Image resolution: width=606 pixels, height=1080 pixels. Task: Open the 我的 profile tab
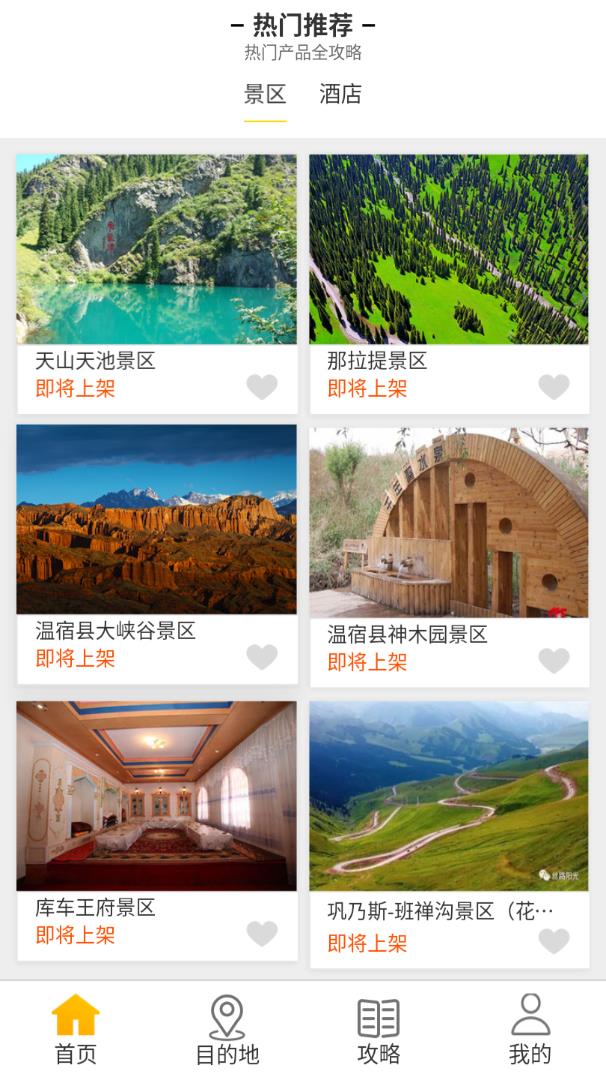(530, 1030)
